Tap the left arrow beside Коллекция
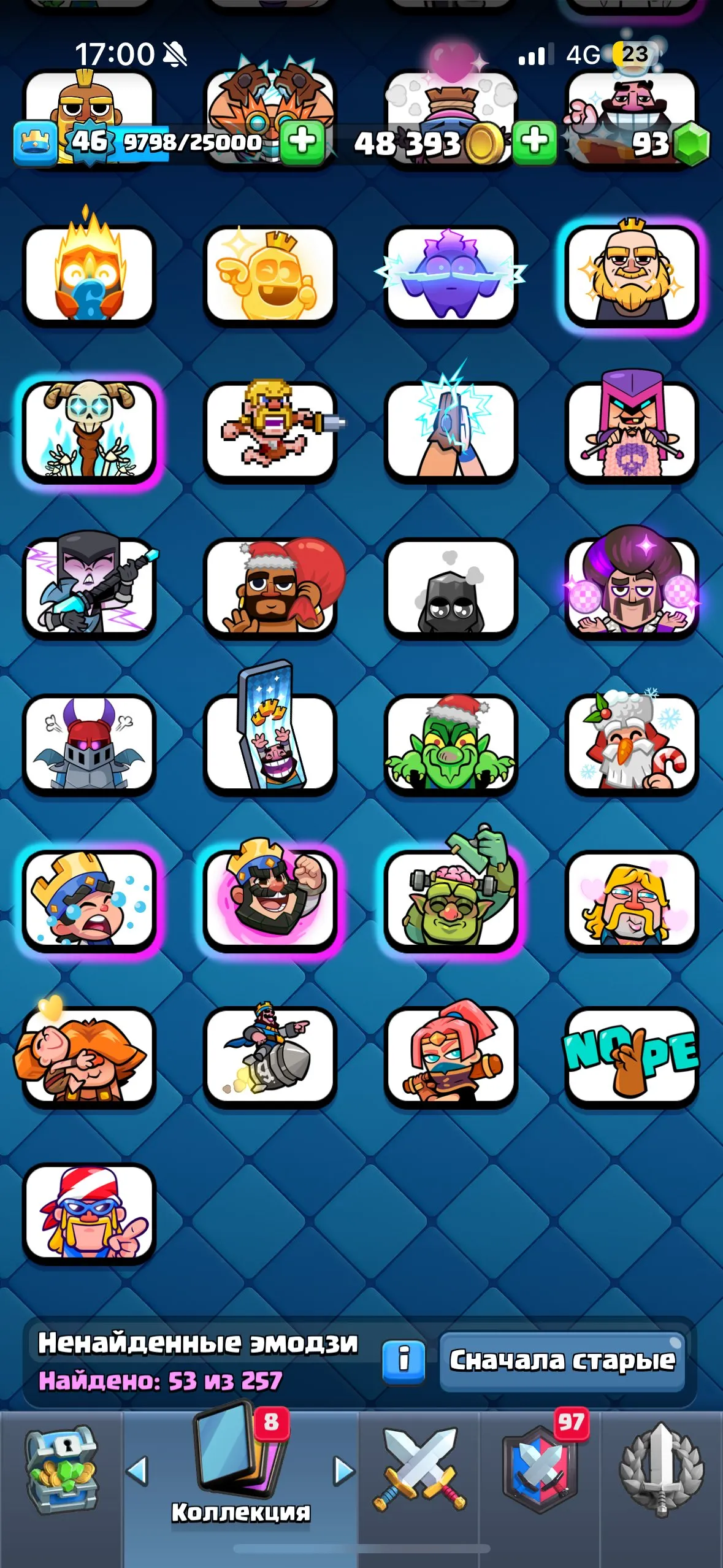The image size is (723, 1568). coord(137,1470)
